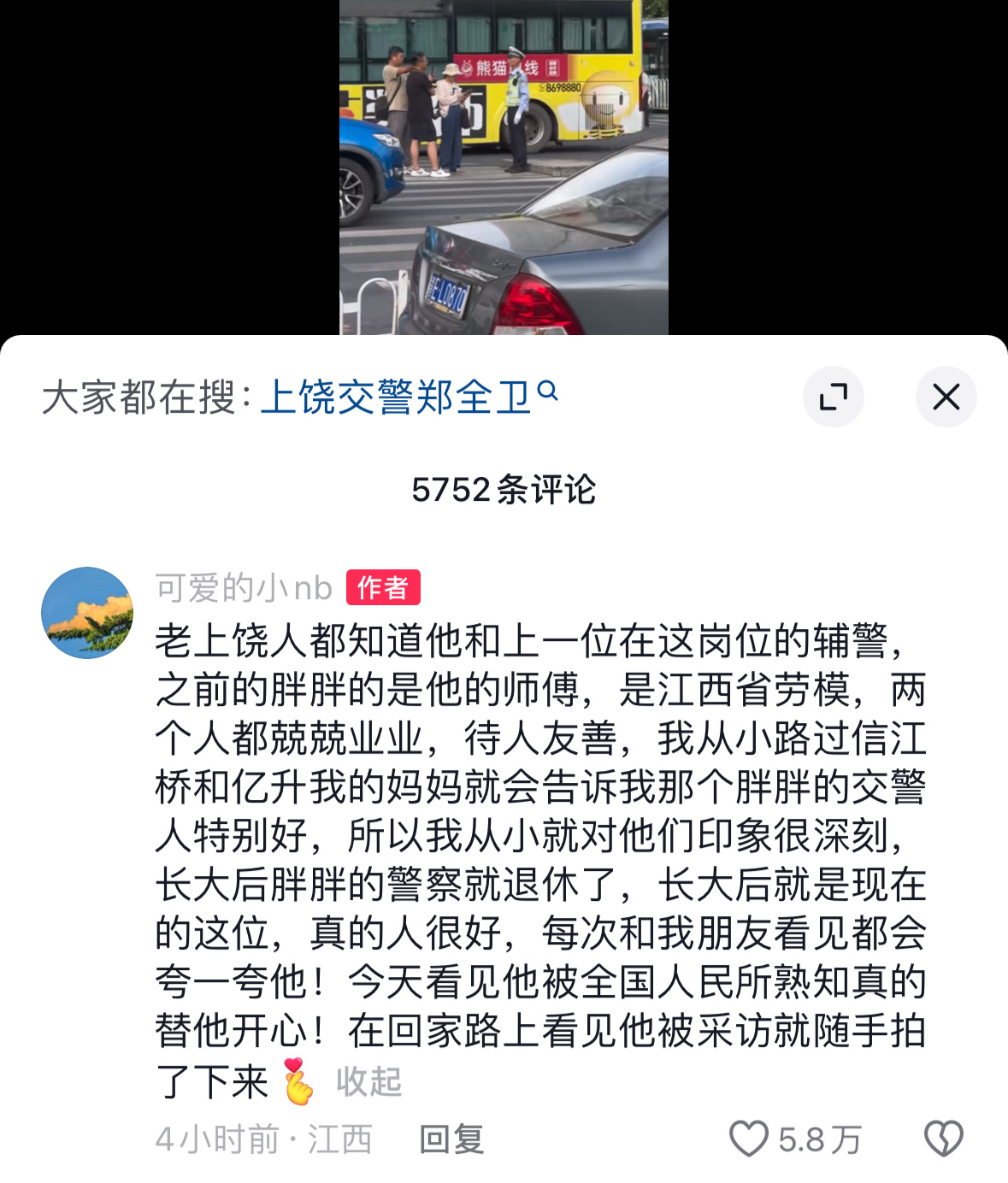Reply to 可爱的小nb's comment
This screenshot has height=1183, width=1008.
[451, 1139]
